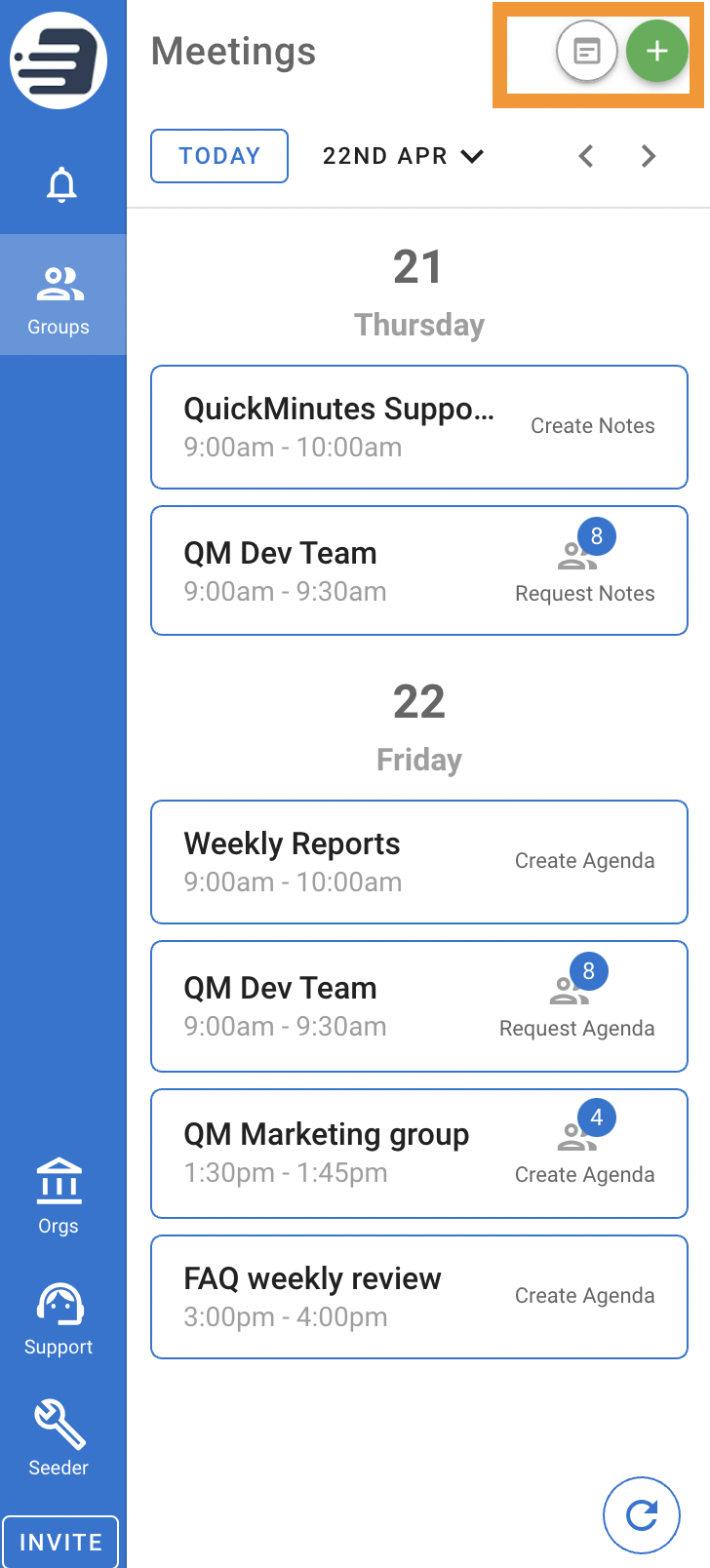Create Agenda for Weekly Reports
The image size is (710, 1568).
click(x=585, y=860)
